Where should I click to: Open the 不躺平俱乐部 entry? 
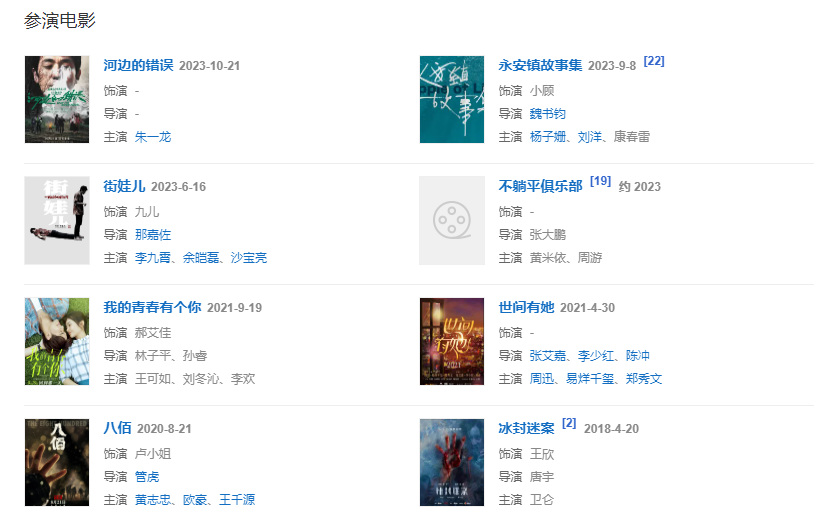(540, 187)
